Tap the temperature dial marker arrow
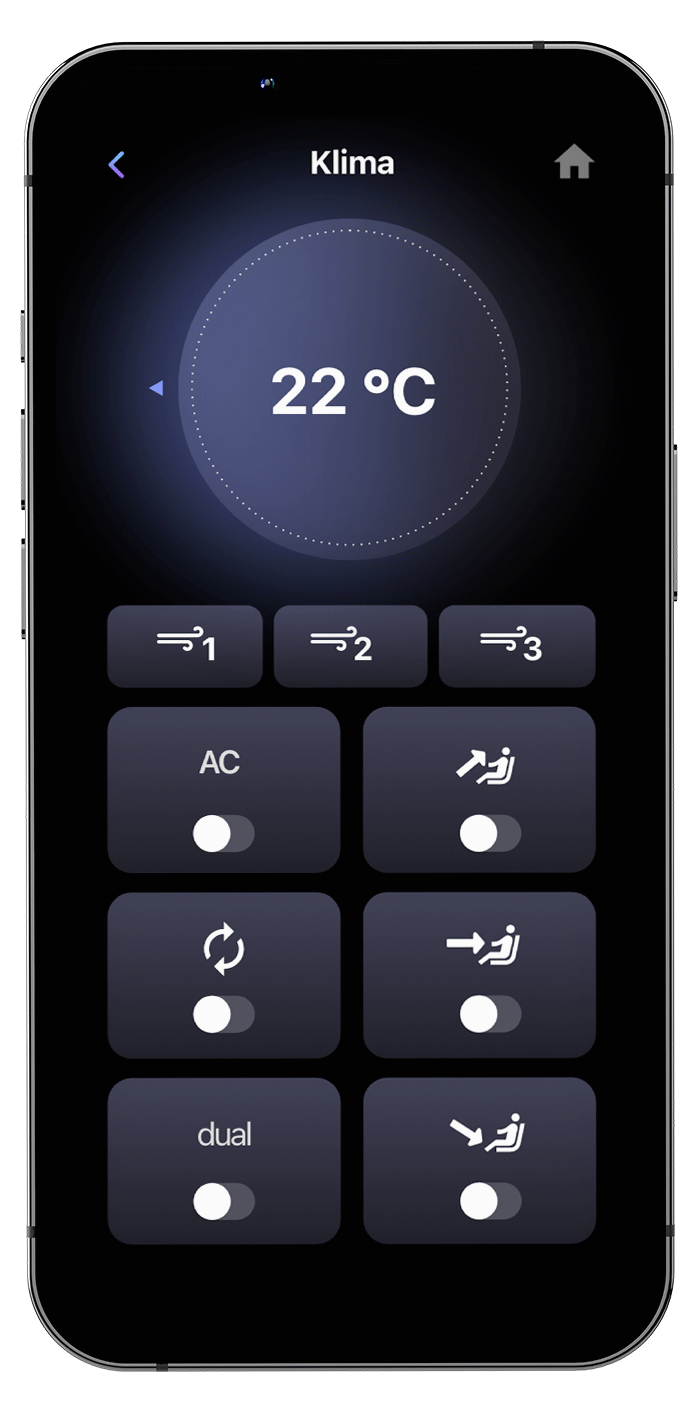The image size is (697, 1413). (156, 388)
